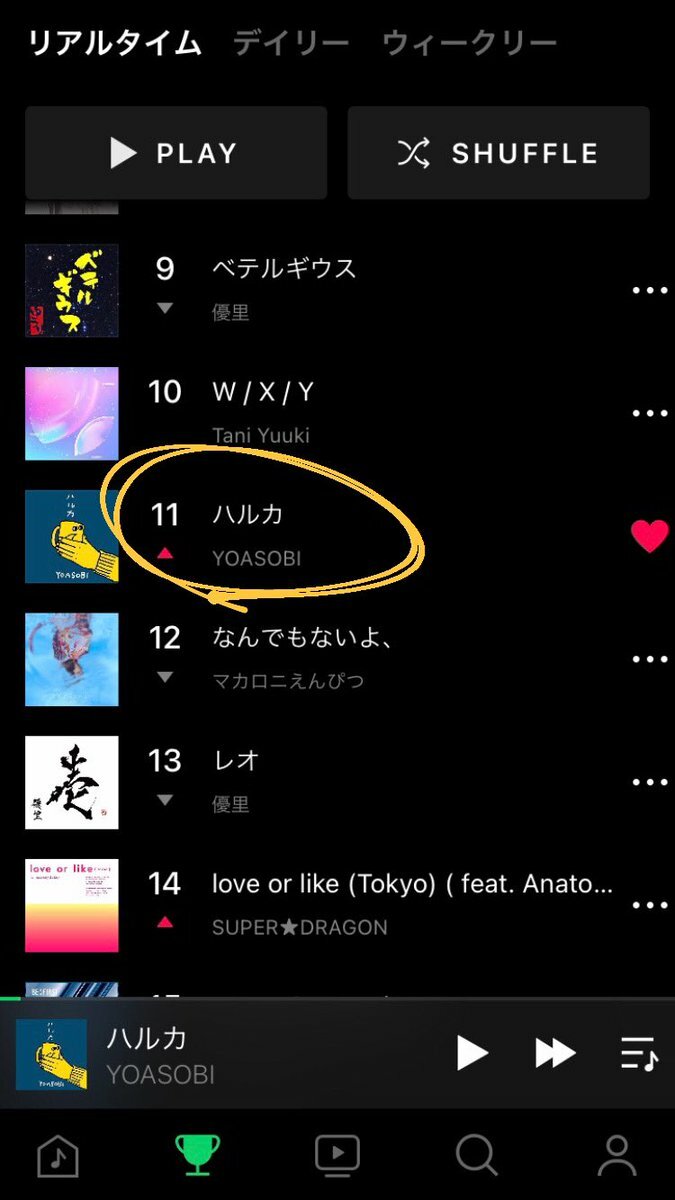Switch to the デイリー tab
The height and width of the screenshot is (1200, 675).
[x=291, y=44]
